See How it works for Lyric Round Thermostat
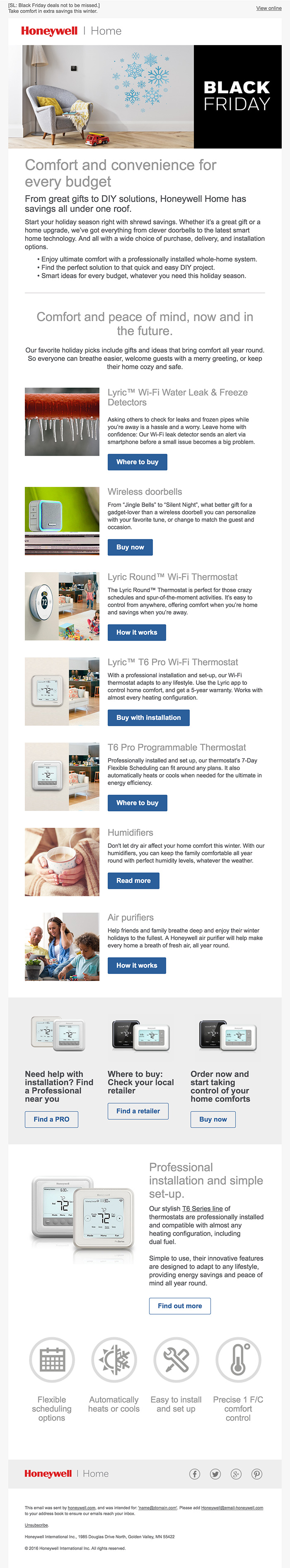Screen dimensions: 290x1568 point(136,633)
